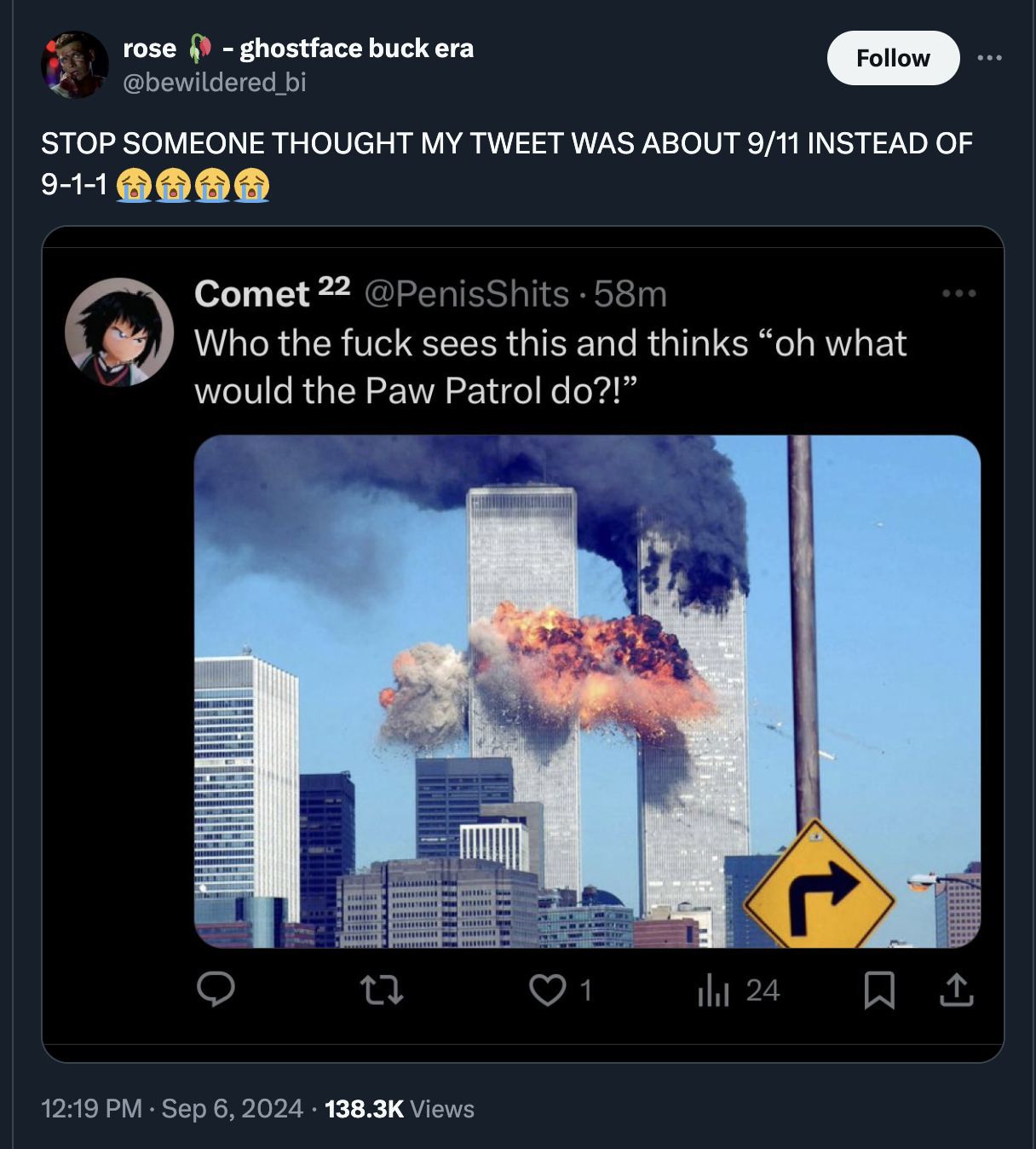Click the 138.3K Views count
1036x1149 pixels.
362,1107
